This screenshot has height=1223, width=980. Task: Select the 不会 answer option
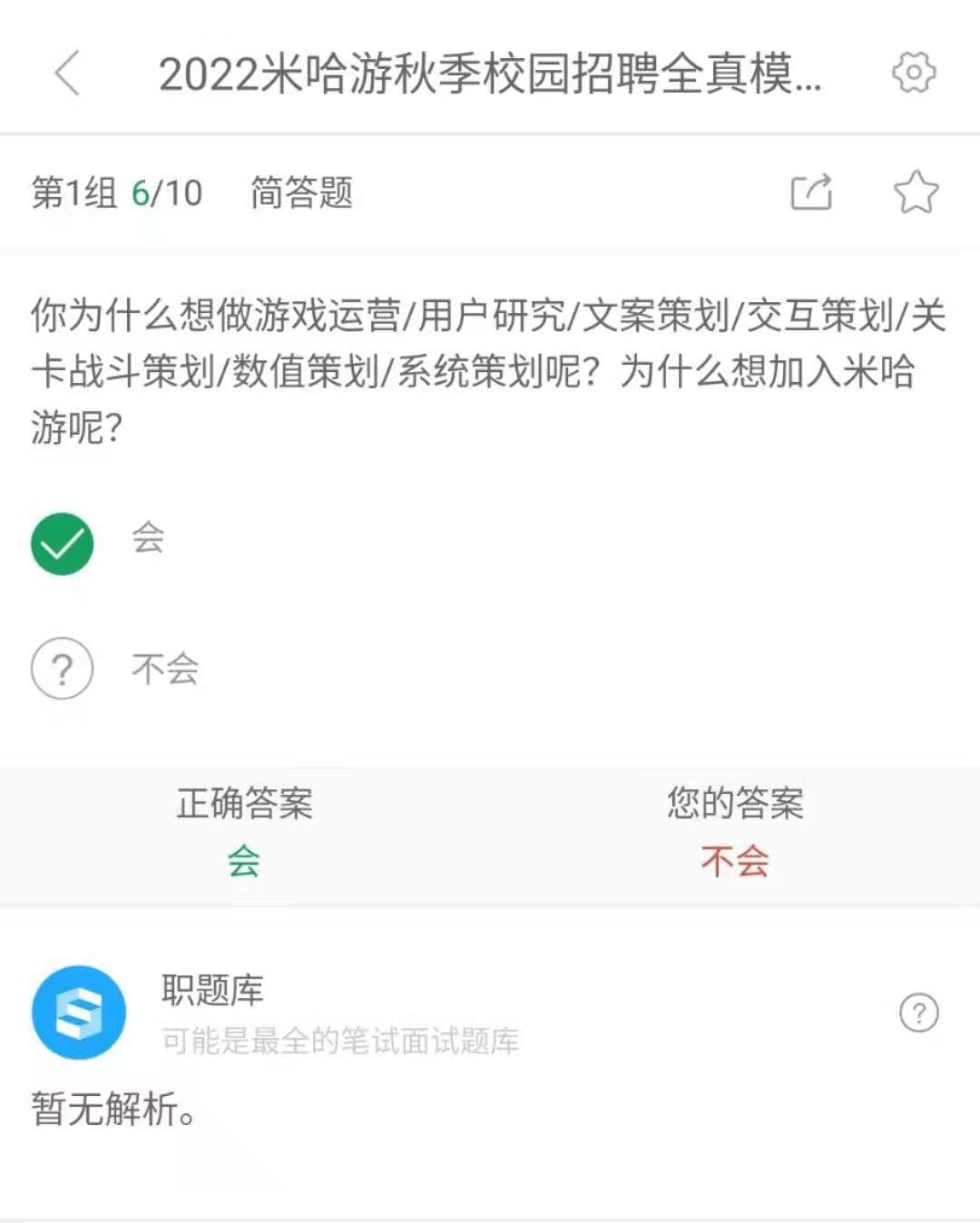tap(166, 669)
